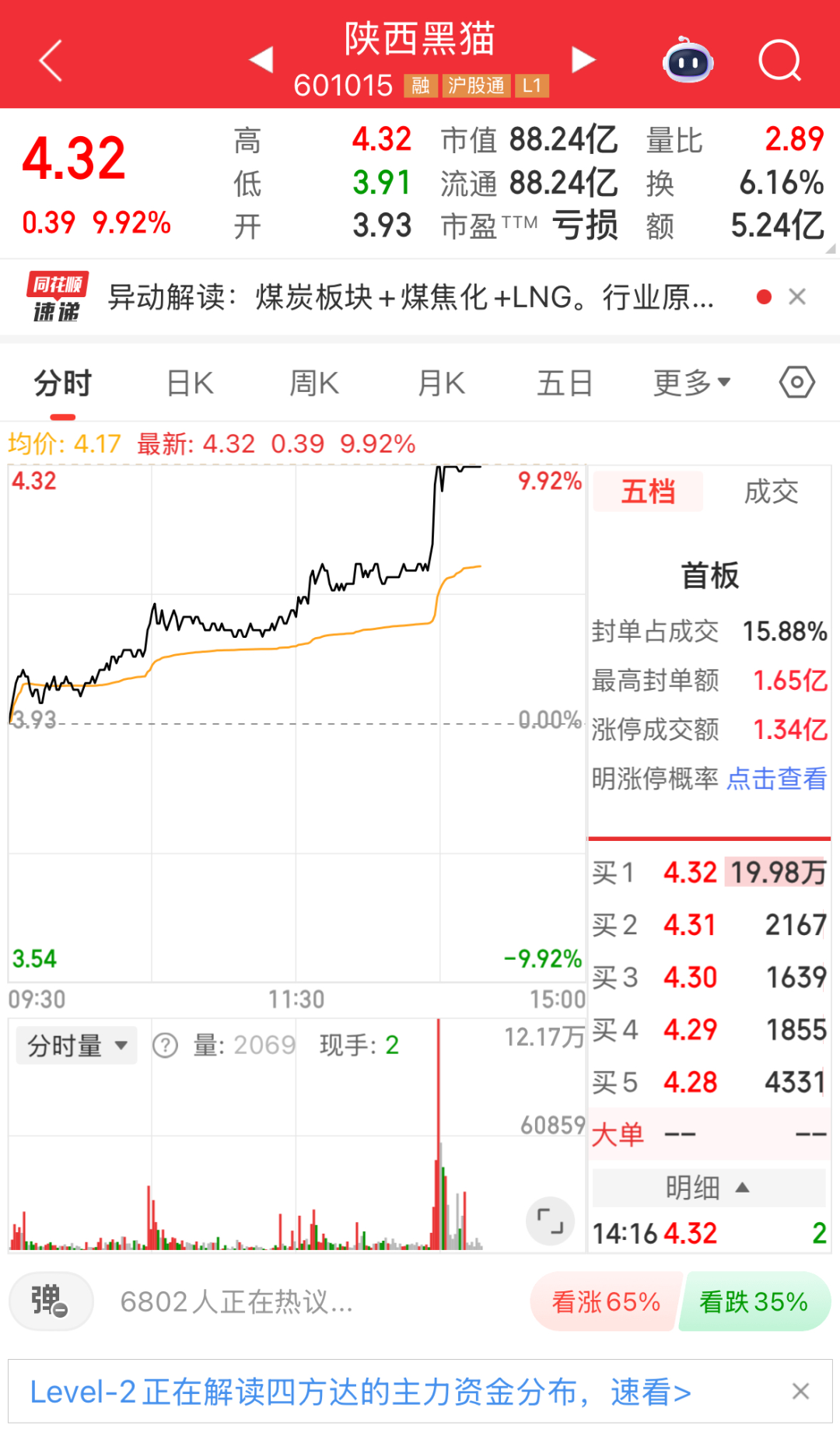Open chart settings via gear icon

795,382
